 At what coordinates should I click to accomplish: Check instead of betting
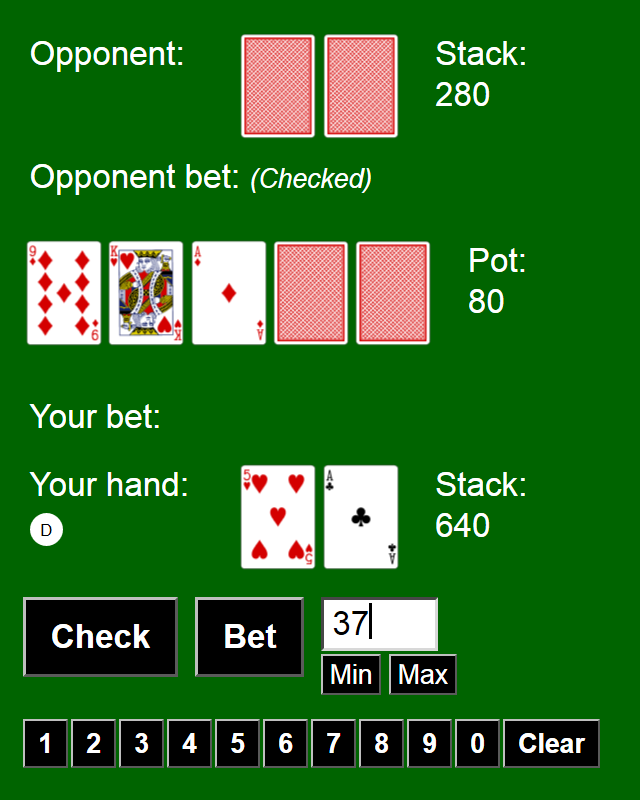[x=100, y=637]
